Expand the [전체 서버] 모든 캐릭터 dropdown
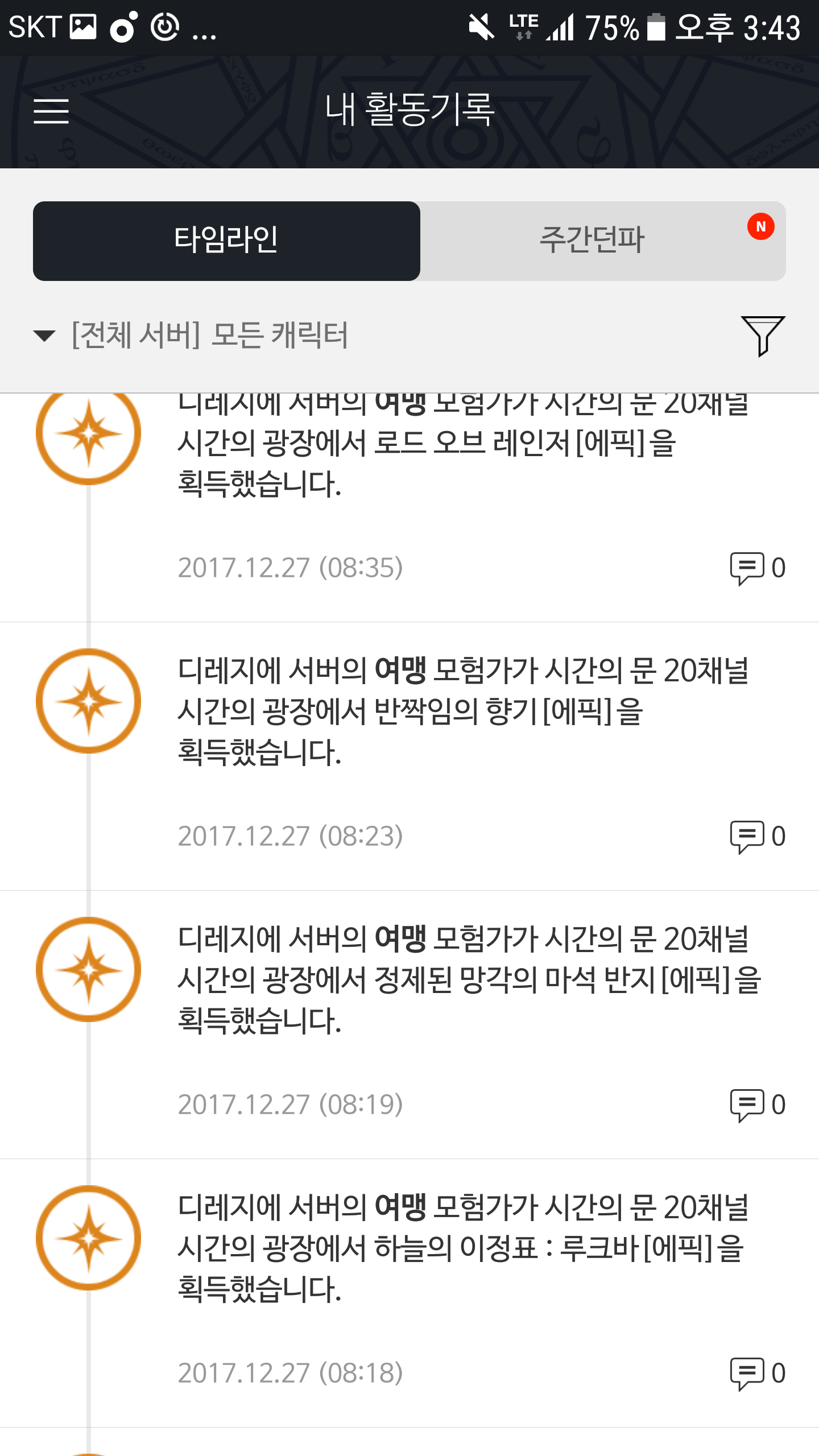The height and width of the screenshot is (1456, 819). pos(191,335)
